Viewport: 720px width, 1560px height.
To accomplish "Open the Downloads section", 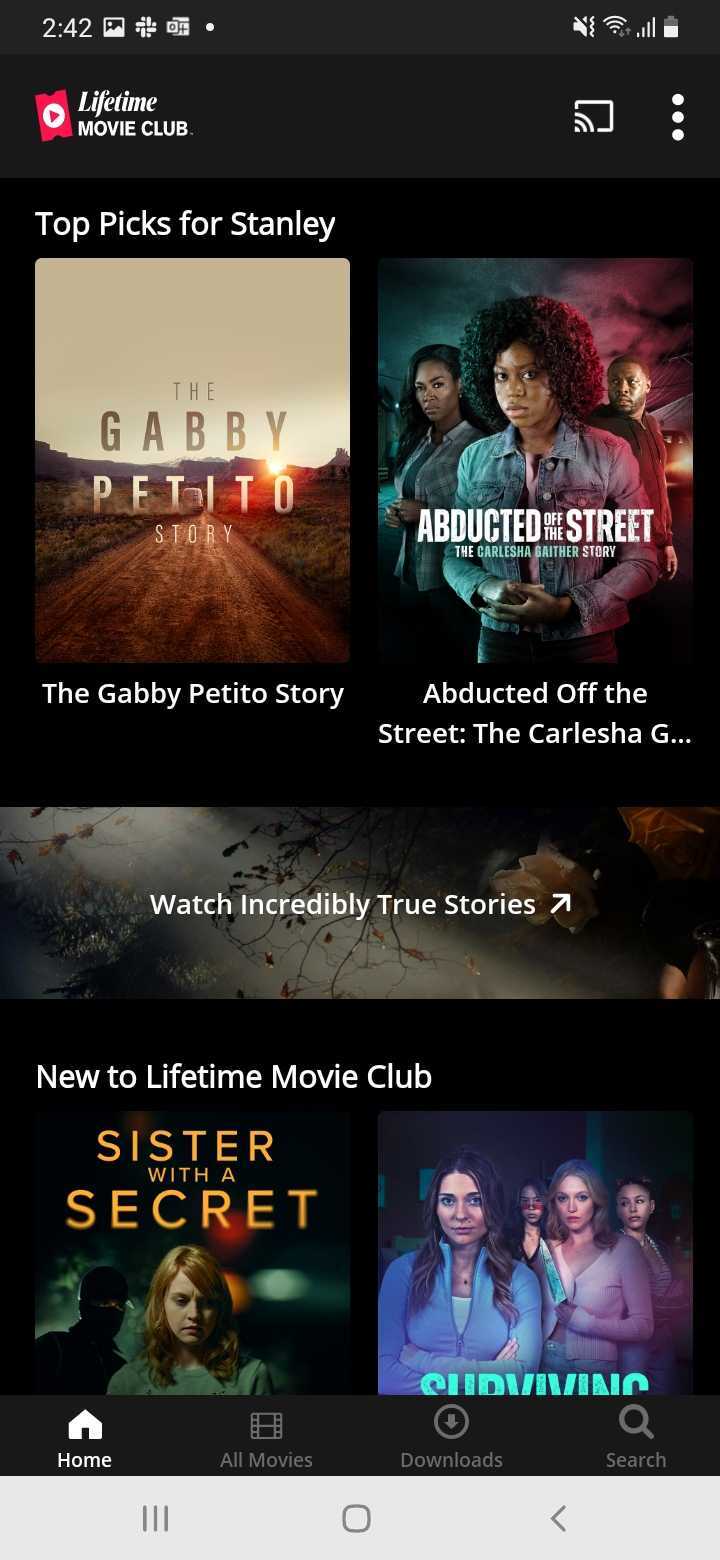I will tap(451, 1435).
